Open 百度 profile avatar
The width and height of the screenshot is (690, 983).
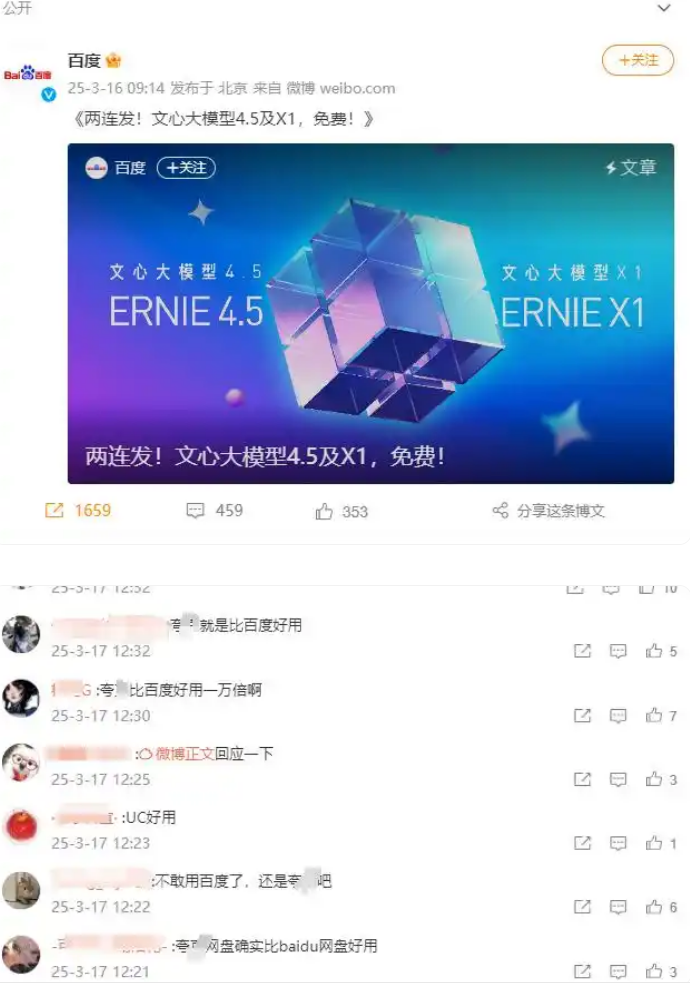click(27, 73)
